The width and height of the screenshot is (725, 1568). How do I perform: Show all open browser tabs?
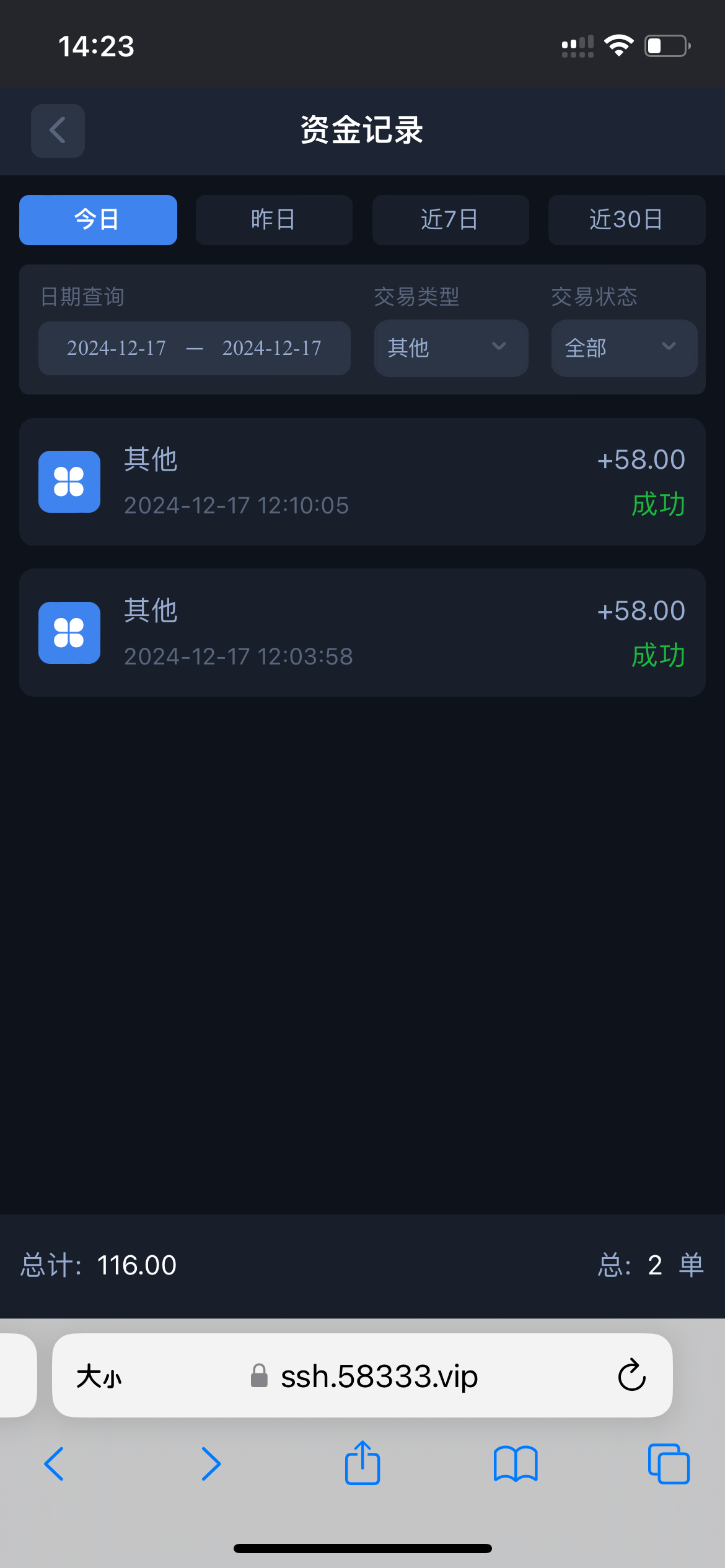click(668, 1464)
